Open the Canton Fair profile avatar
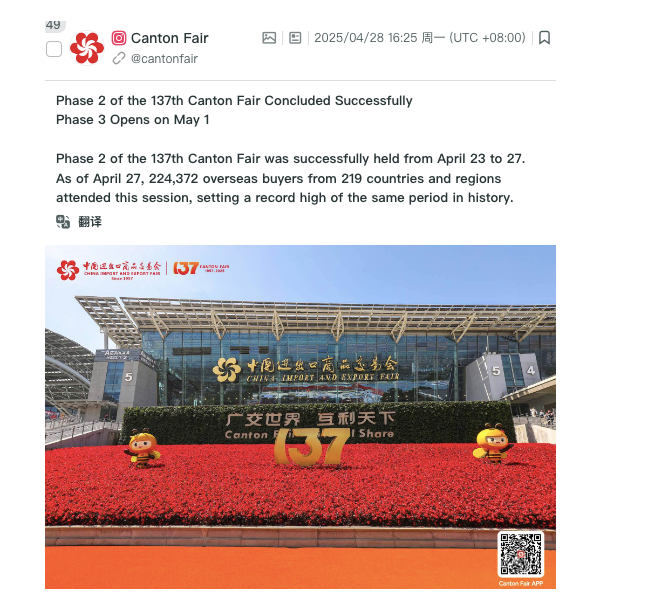The height and width of the screenshot is (601, 657). [87, 48]
